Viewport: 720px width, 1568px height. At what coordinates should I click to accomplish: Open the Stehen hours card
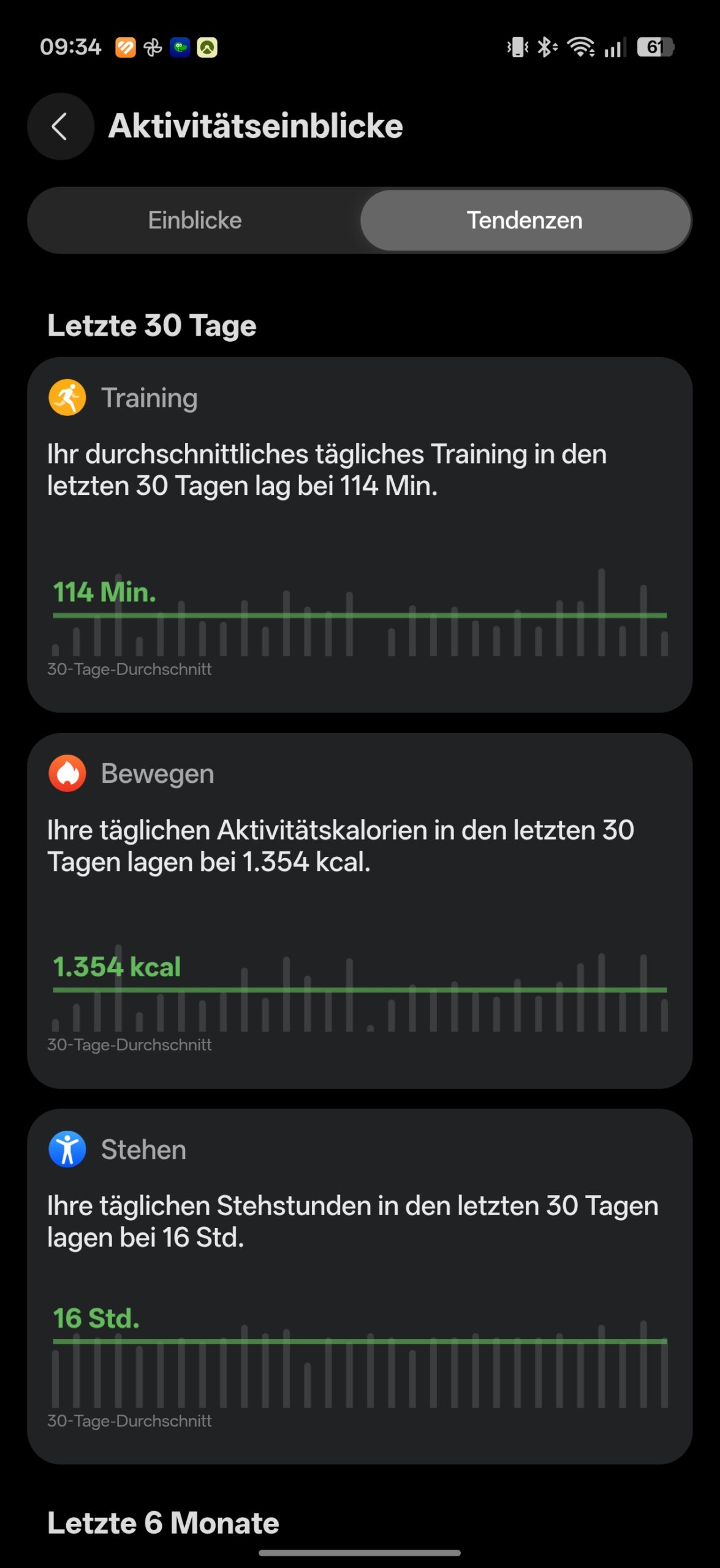pyautogui.click(x=360, y=1286)
